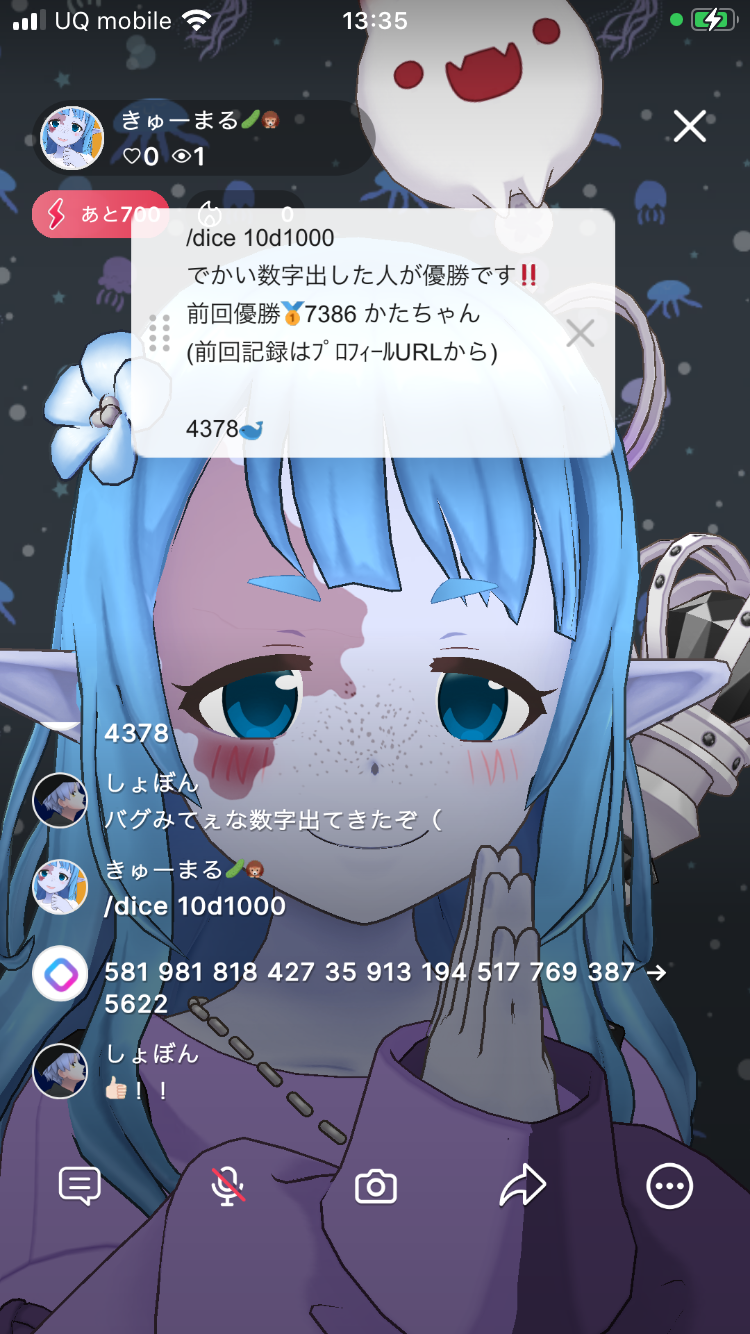Image resolution: width=750 pixels, height=1334 pixels.
Task: Toggle the muted microphone
Action: (228, 1186)
